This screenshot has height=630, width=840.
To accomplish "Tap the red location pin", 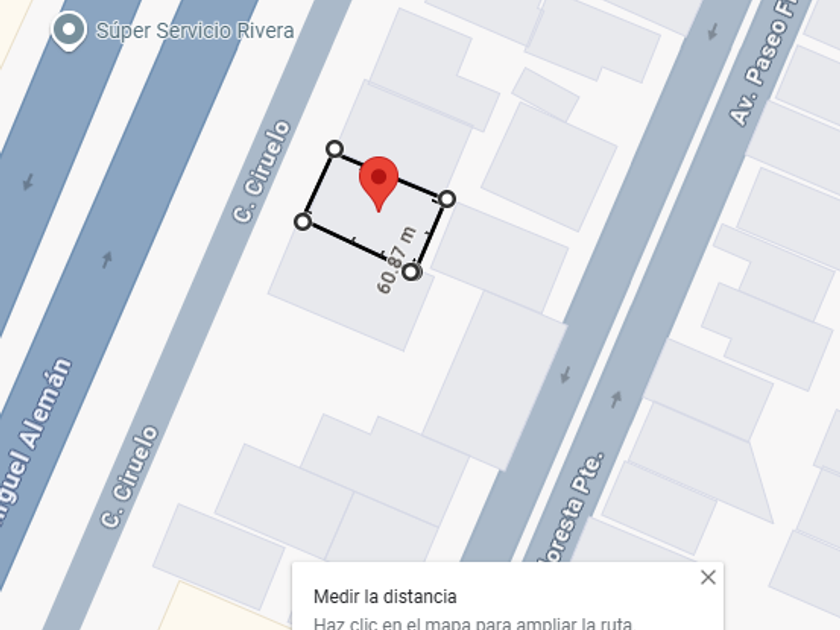I will [x=378, y=180].
